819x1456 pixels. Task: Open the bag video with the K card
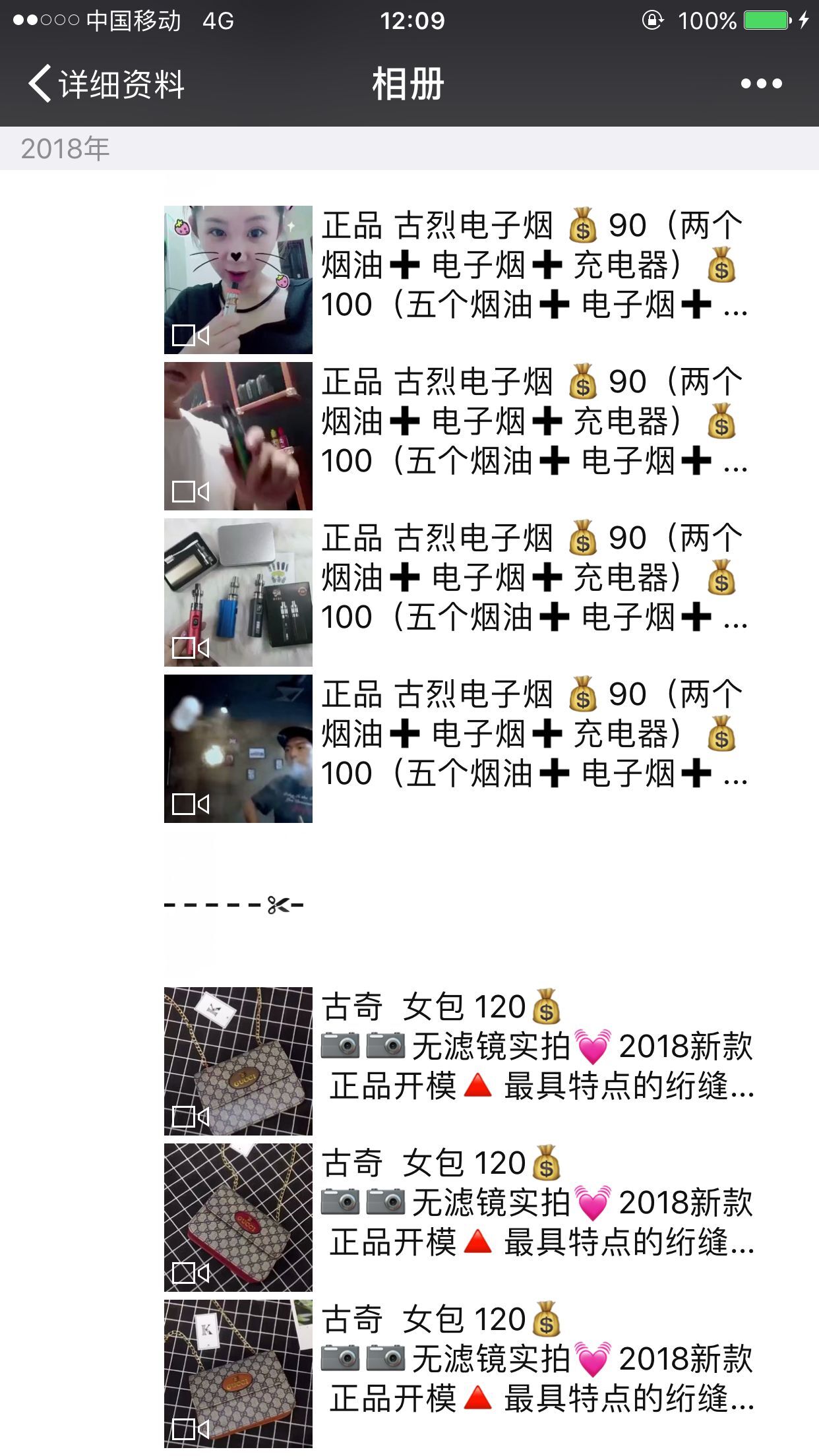click(x=238, y=1374)
